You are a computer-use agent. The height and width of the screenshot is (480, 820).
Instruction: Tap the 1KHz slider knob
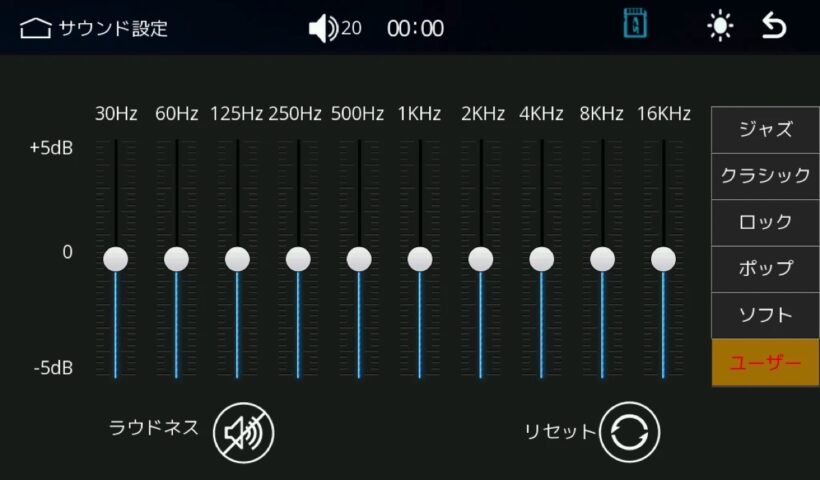[420, 259]
